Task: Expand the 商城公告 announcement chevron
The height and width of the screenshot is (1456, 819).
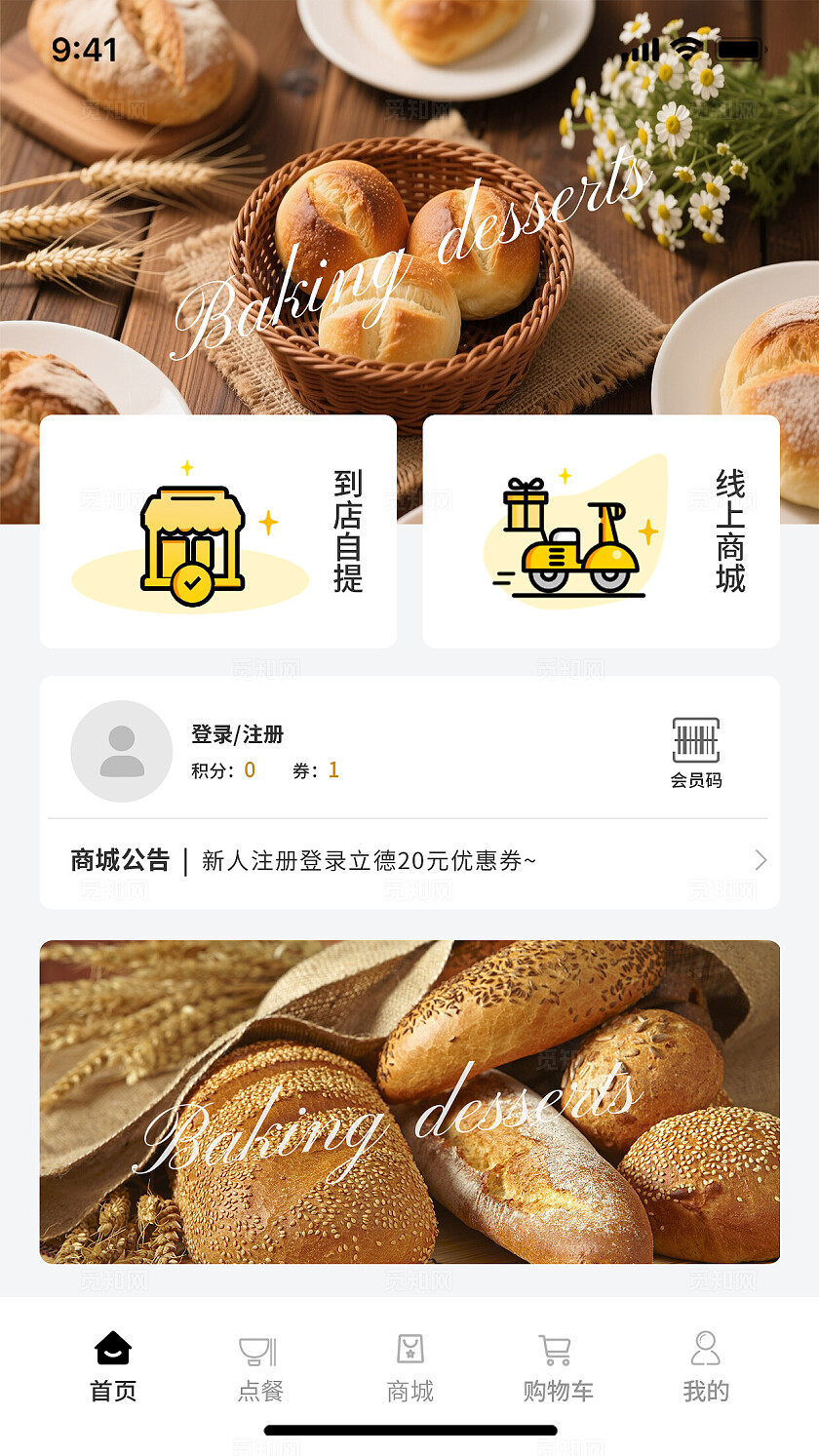Action: pos(762,860)
